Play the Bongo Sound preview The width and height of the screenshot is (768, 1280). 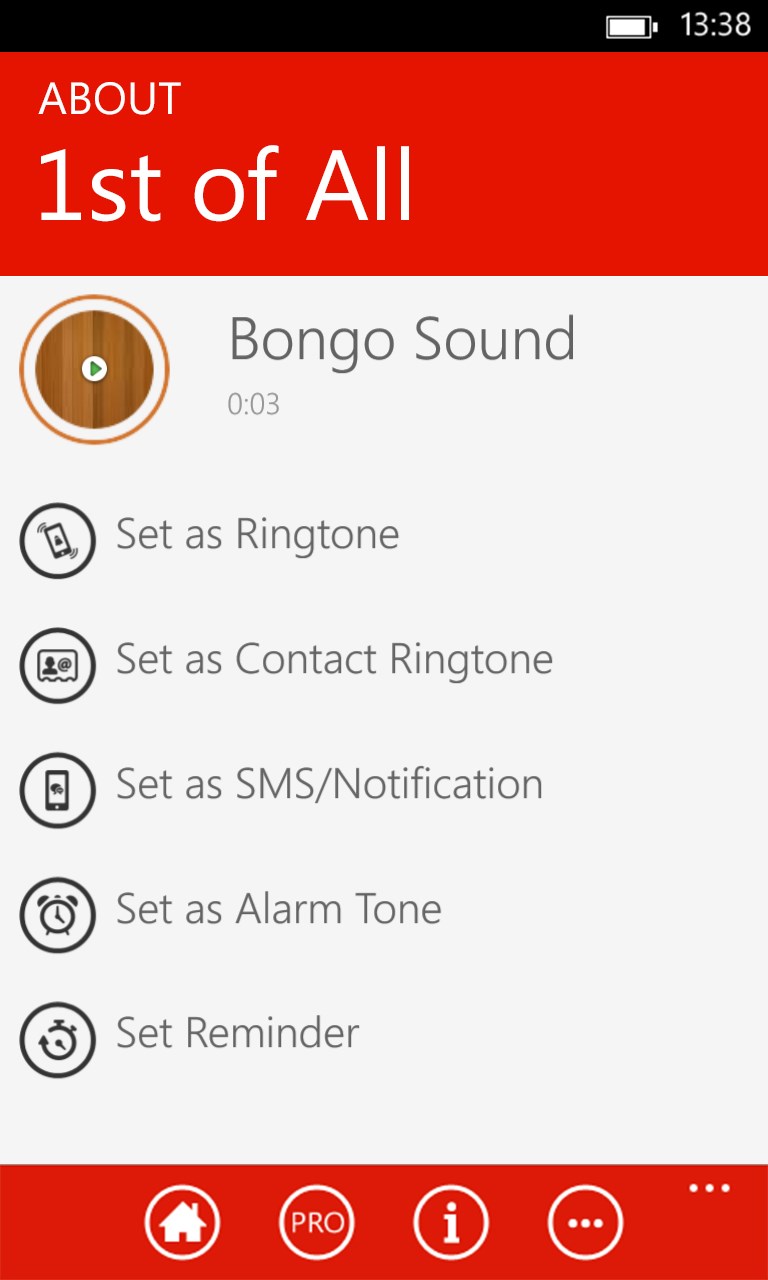pos(94,369)
